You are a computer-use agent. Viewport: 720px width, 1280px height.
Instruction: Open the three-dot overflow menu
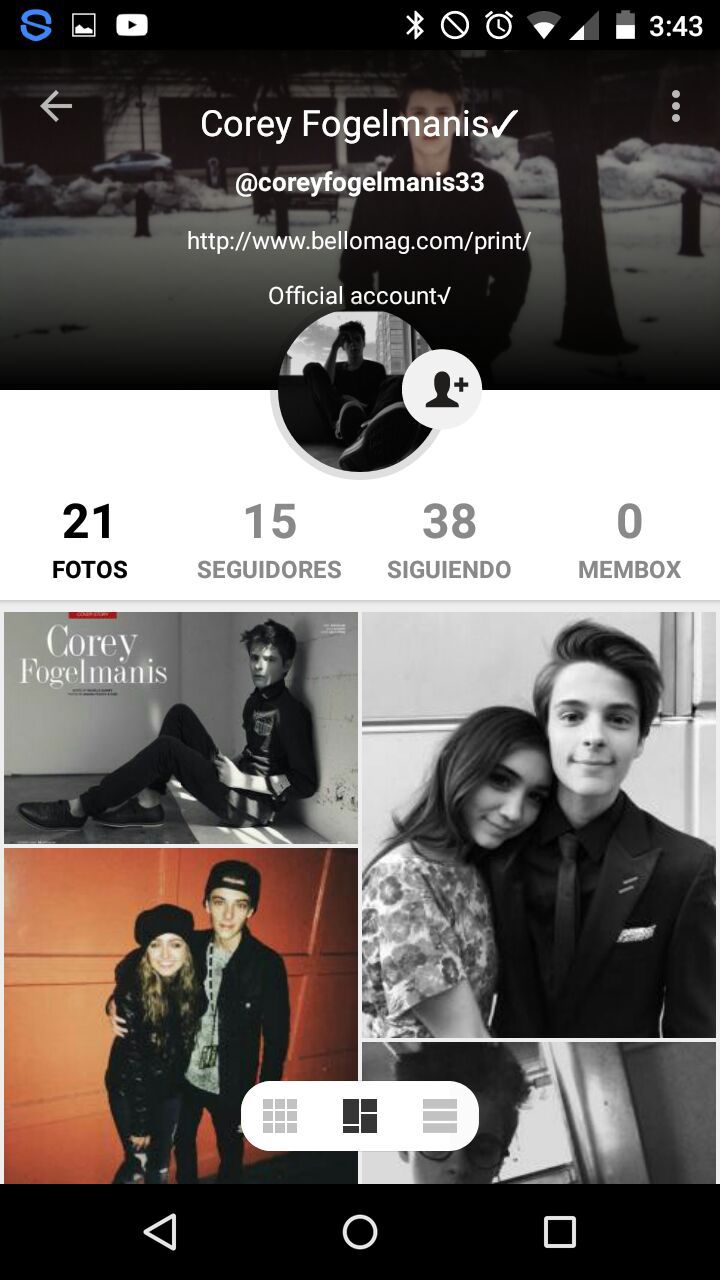coord(676,106)
